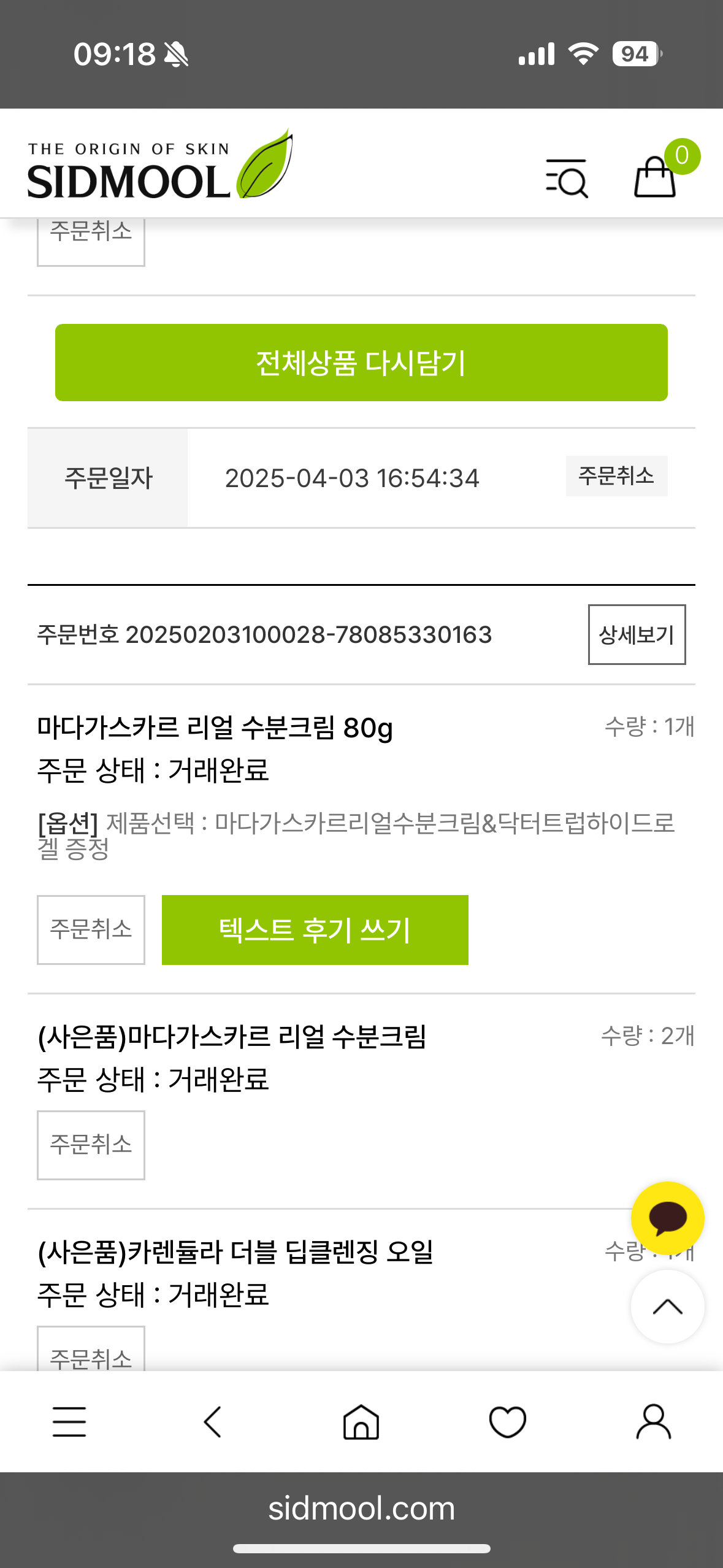Open the shopping cart

pyautogui.click(x=655, y=177)
